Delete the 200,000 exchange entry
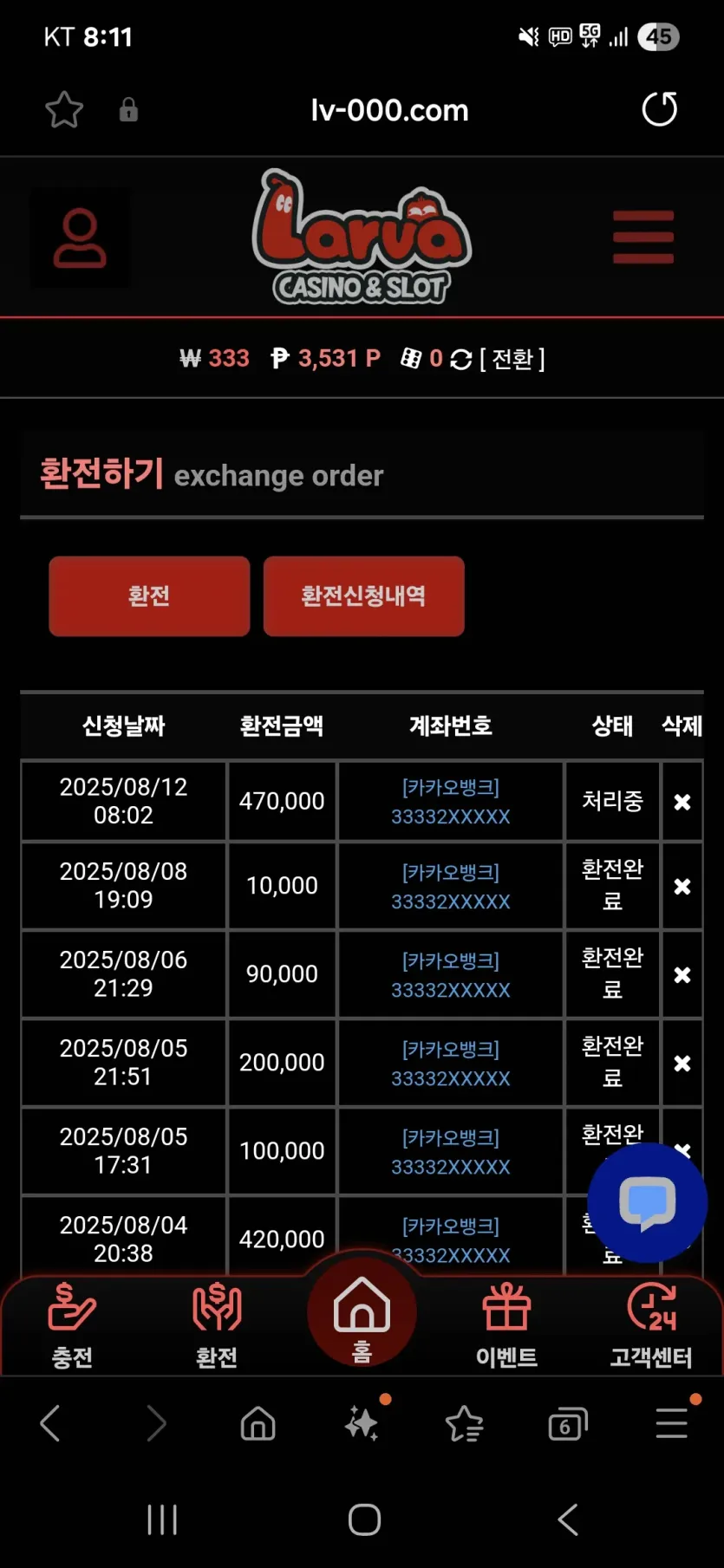724x1568 pixels. click(x=682, y=1064)
